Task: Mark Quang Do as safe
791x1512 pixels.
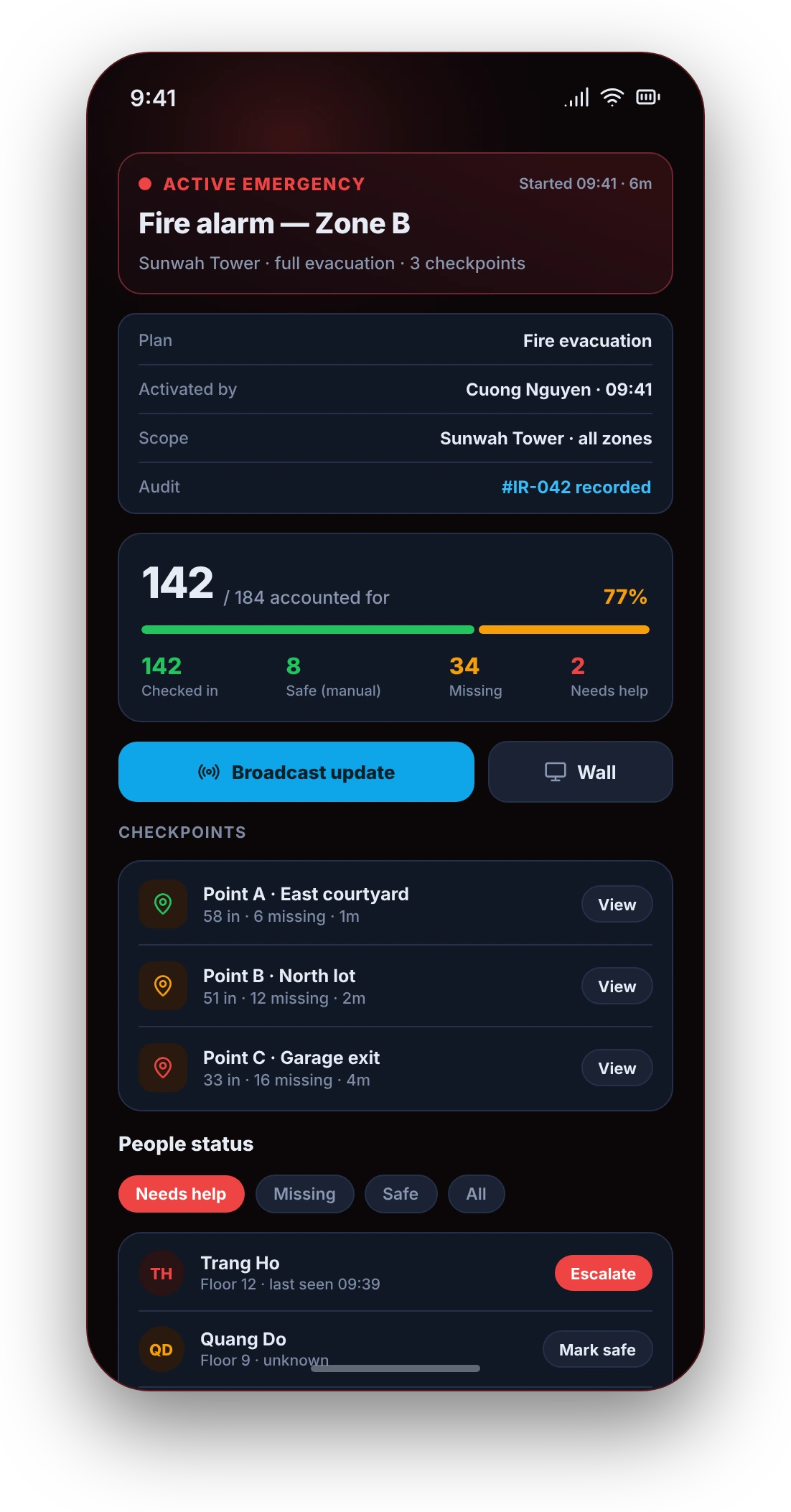Action: (x=597, y=1350)
